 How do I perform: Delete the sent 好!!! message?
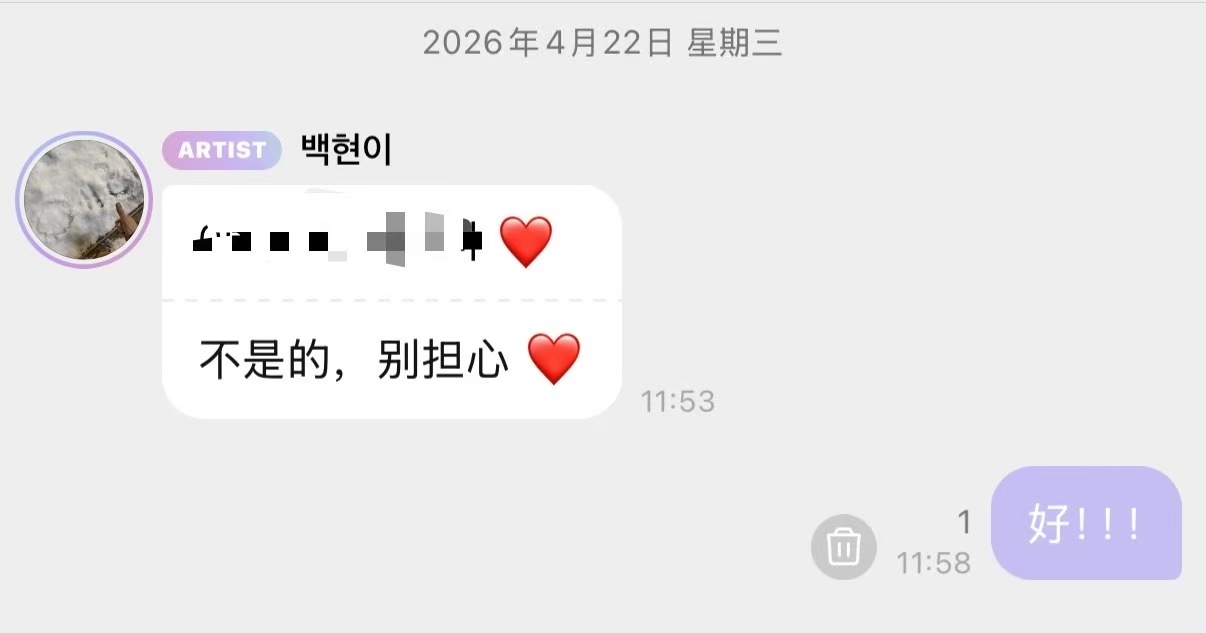pyautogui.click(x=843, y=547)
